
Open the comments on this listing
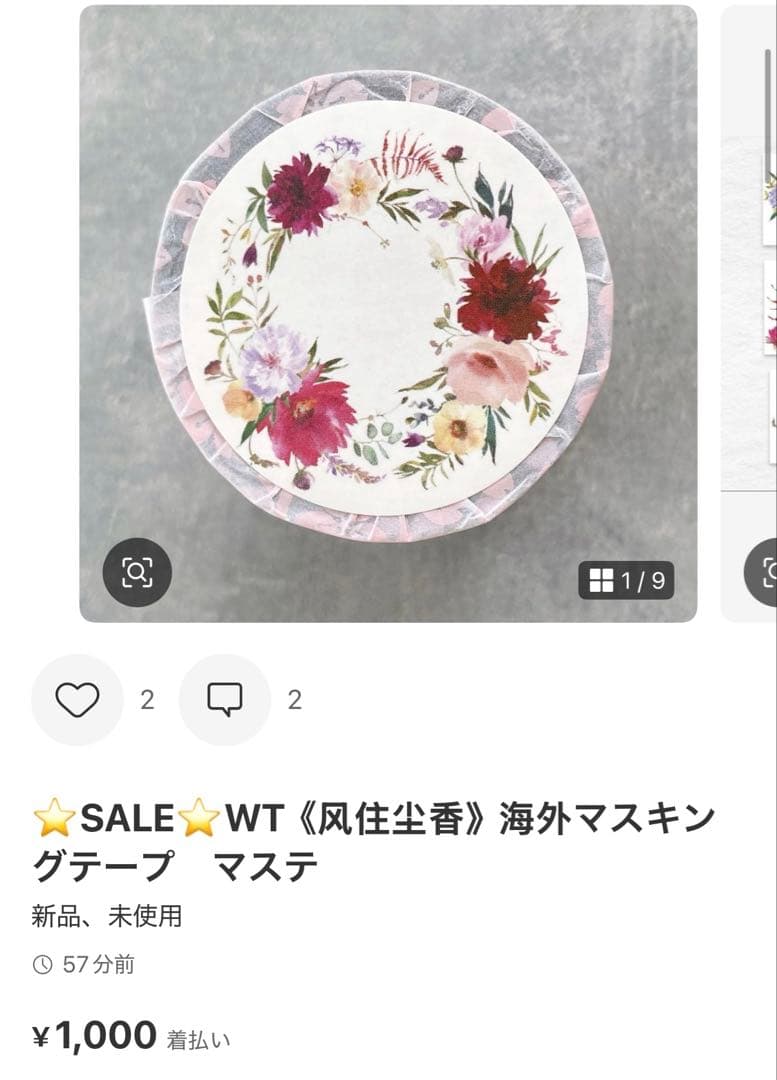[x=224, y=700]
